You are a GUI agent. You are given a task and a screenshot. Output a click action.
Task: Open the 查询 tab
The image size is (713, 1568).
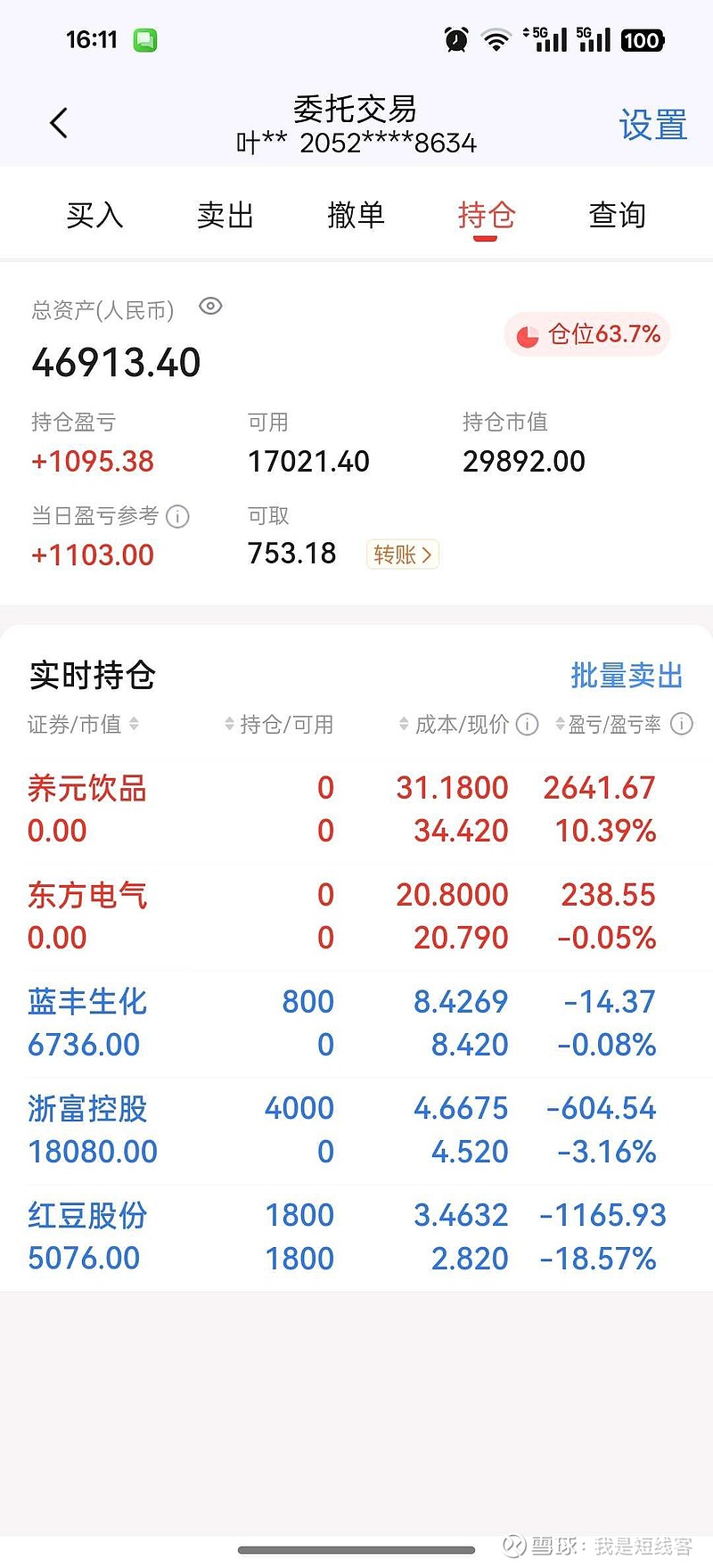pyautogui.click(x=617, y=215)
